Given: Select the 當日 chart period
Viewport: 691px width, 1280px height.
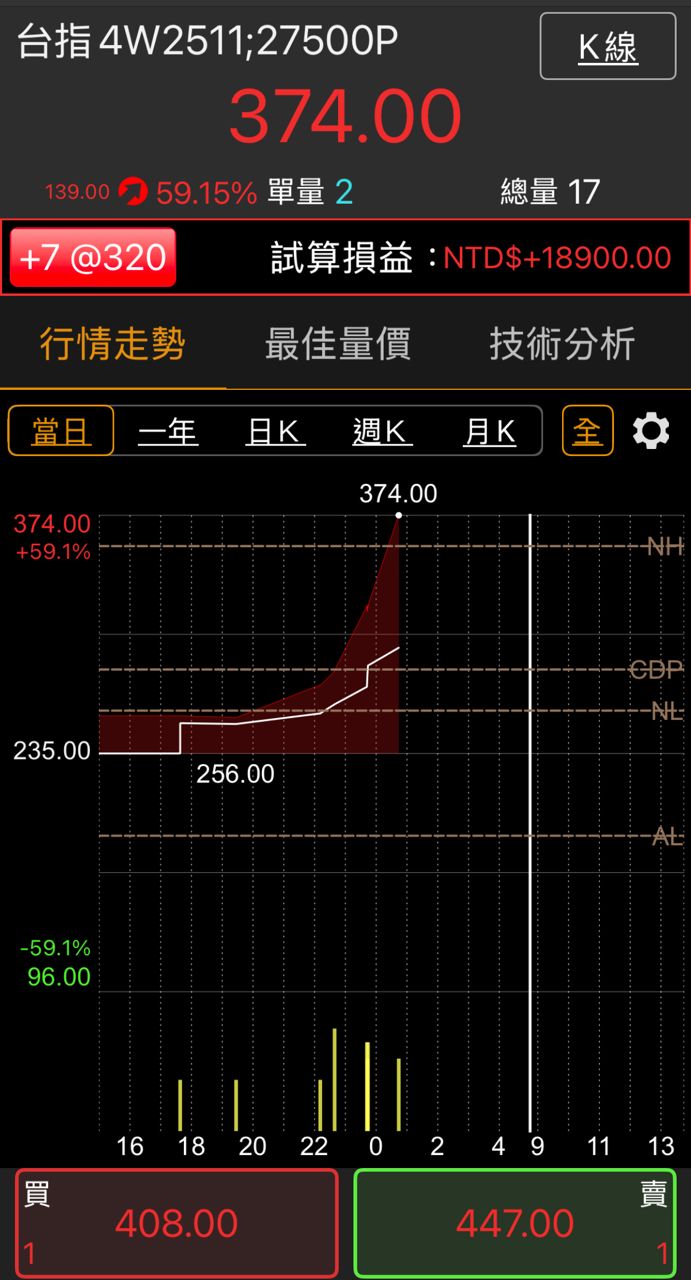Looking at the screenshot, I should pos(61,431).
